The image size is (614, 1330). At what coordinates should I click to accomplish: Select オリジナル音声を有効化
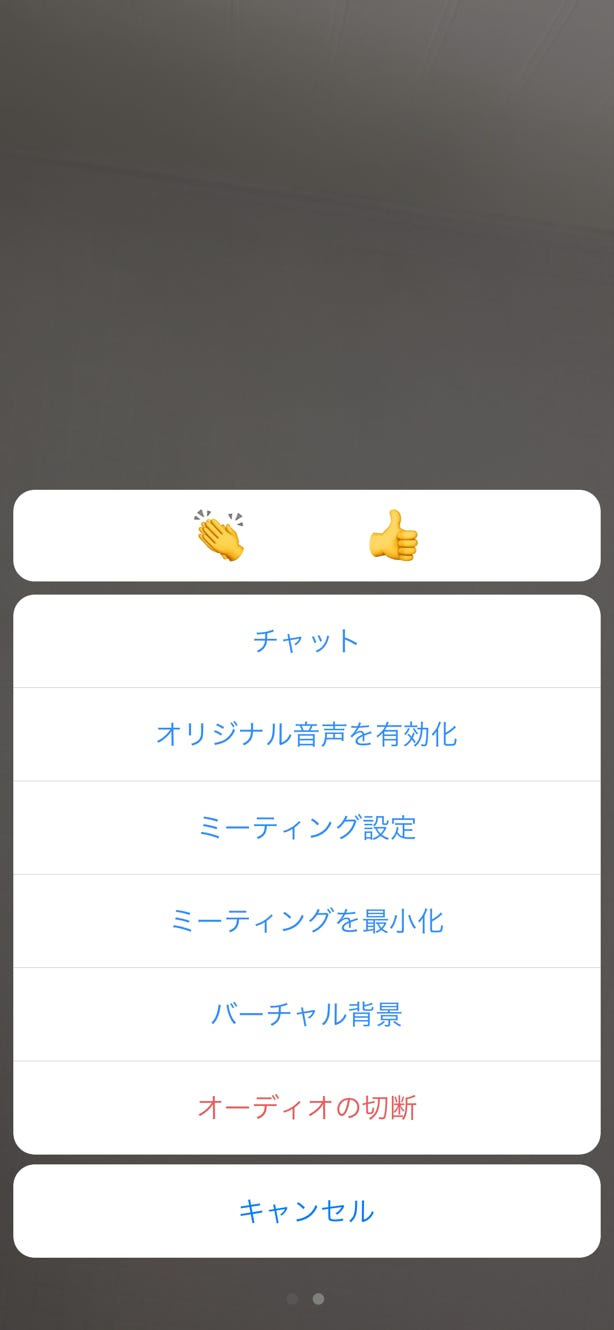click(x=306, y=735)
